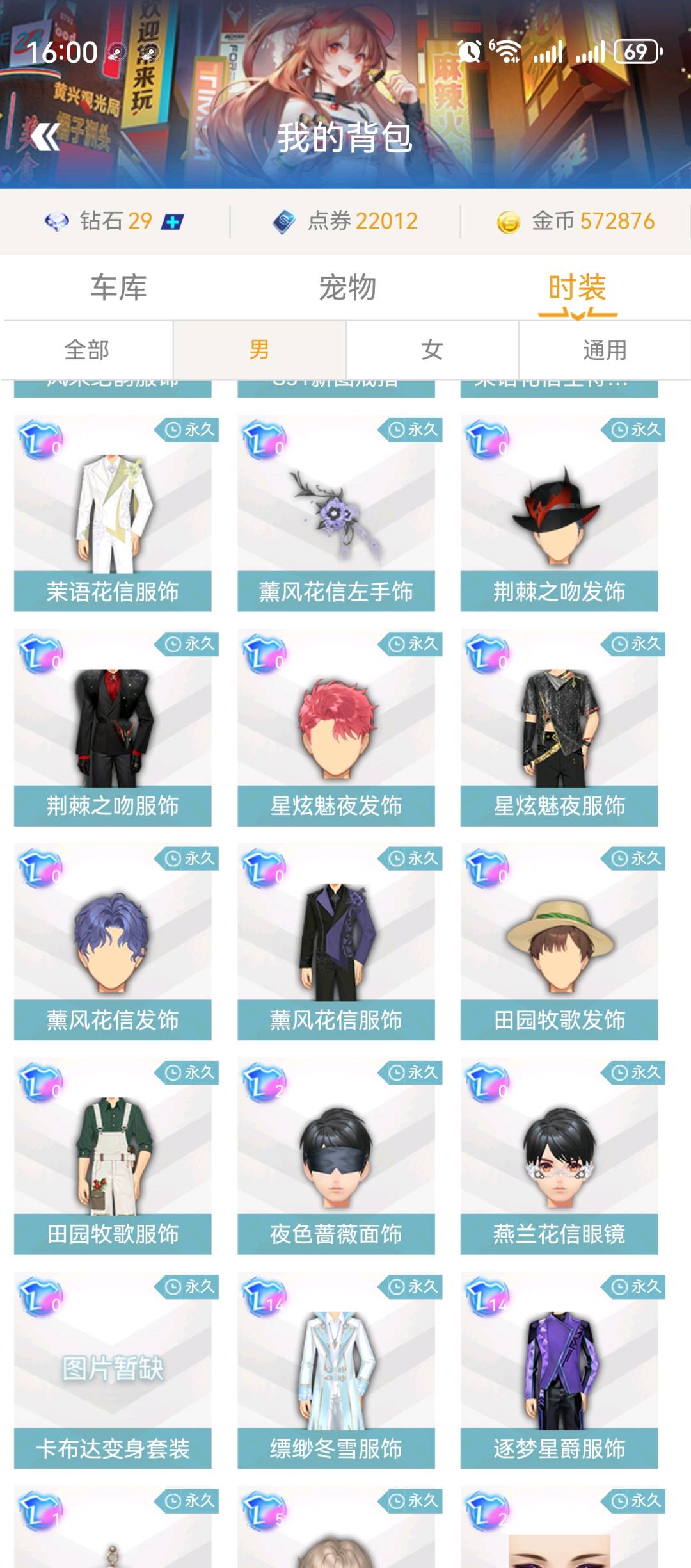Filter fashion items by 女
Screen dimensions: 691x1568
(432, 350)
